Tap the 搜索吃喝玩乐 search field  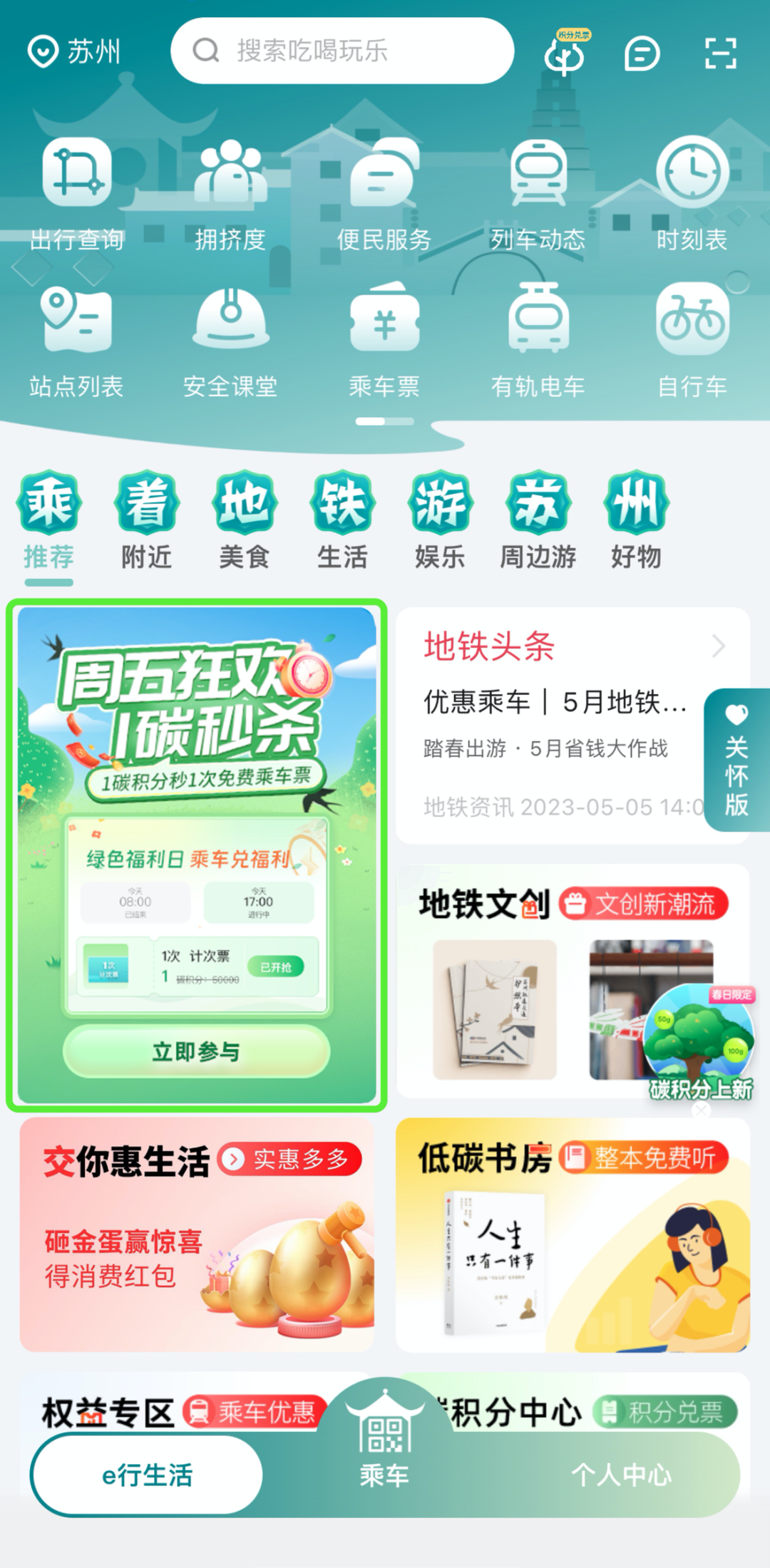[x=342, y=51]
